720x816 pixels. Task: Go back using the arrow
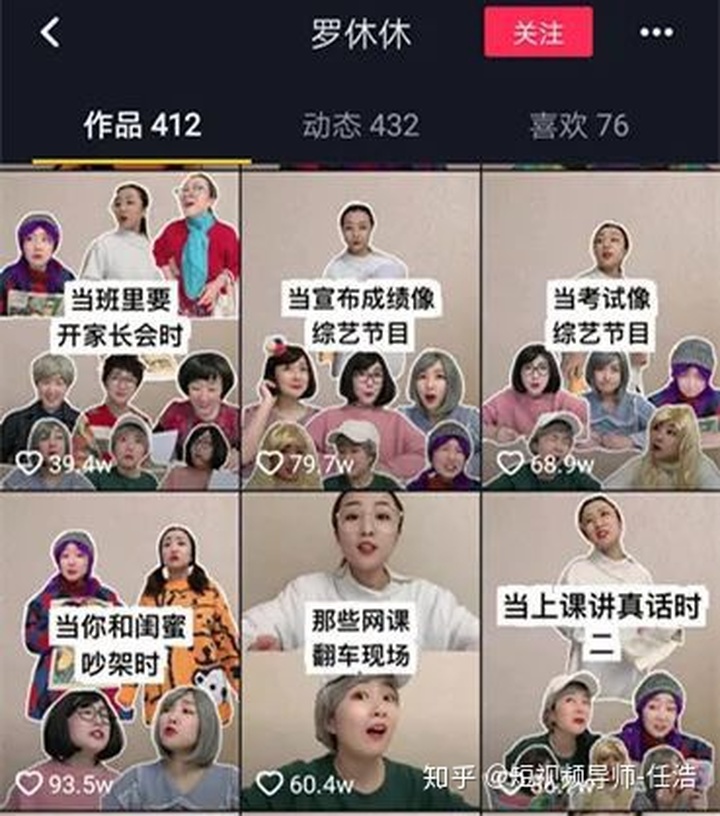[x=50, y=33]
